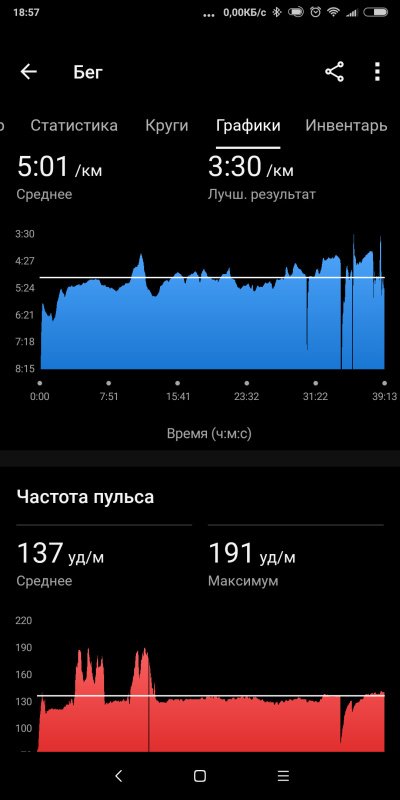The width and height of the screenshot is (400, 800).
Task: Go back using the top-left arrow
Action: click(x=29, y=72)
